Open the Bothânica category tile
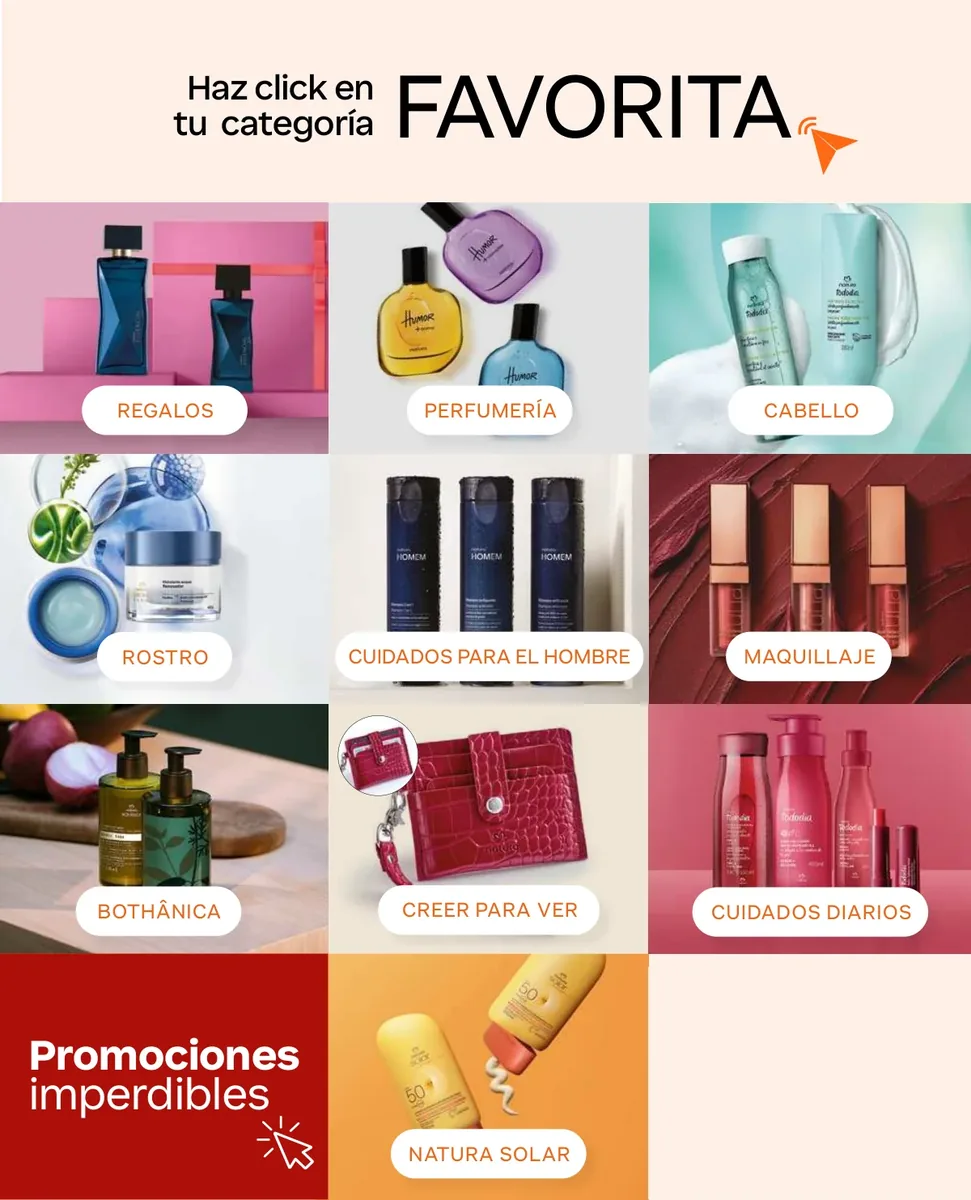This screenshot has width=971, height=1200. [x=164, y=829]
